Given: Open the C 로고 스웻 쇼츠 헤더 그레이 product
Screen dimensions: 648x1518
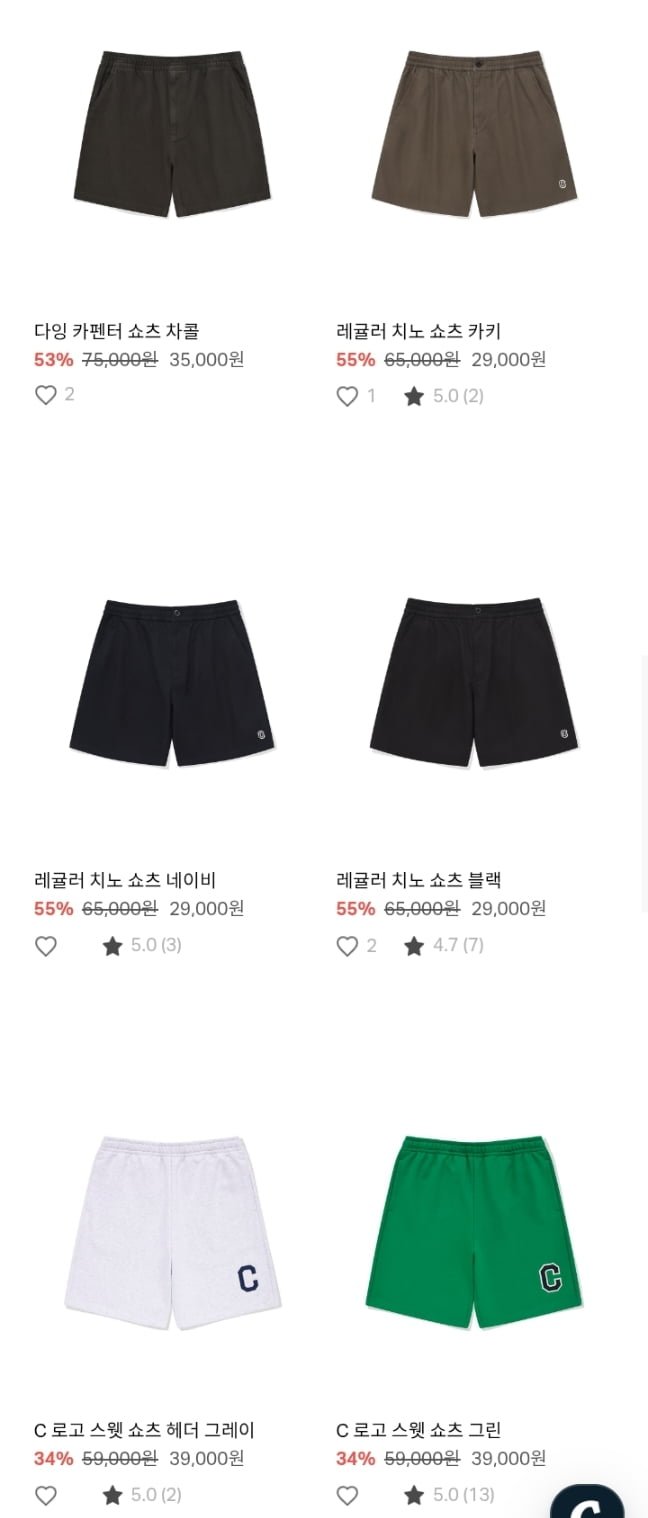Looking at the screenshot, I should pyautogui.click(x=172, y=1232).
